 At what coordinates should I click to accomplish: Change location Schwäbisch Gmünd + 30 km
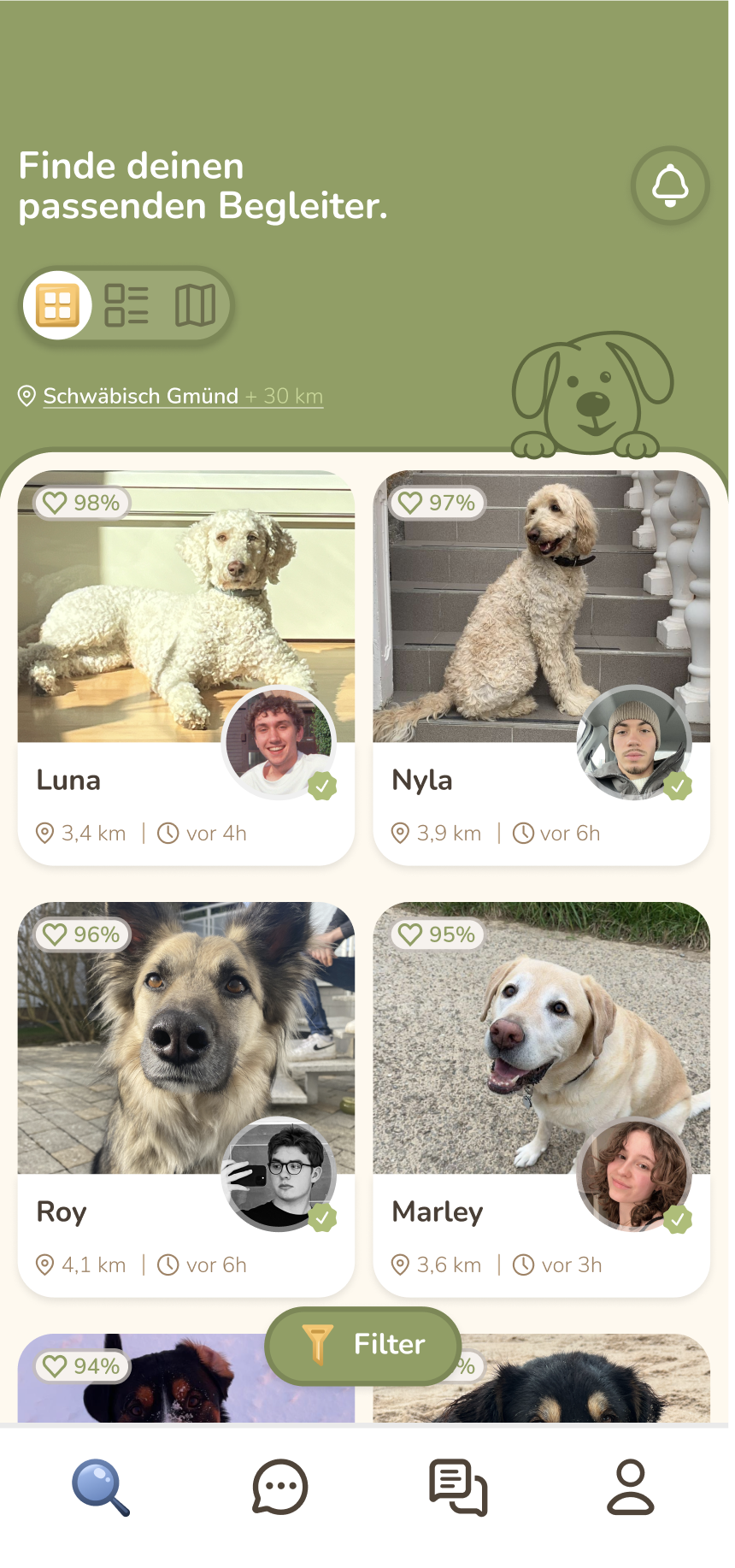click(x=182, y=397)
